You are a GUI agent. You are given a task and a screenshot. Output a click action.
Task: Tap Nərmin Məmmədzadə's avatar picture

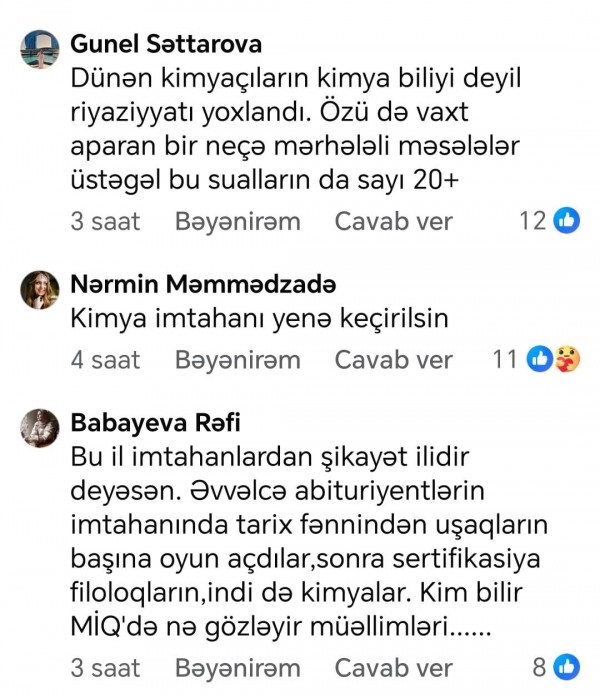(x=41, y=290)
